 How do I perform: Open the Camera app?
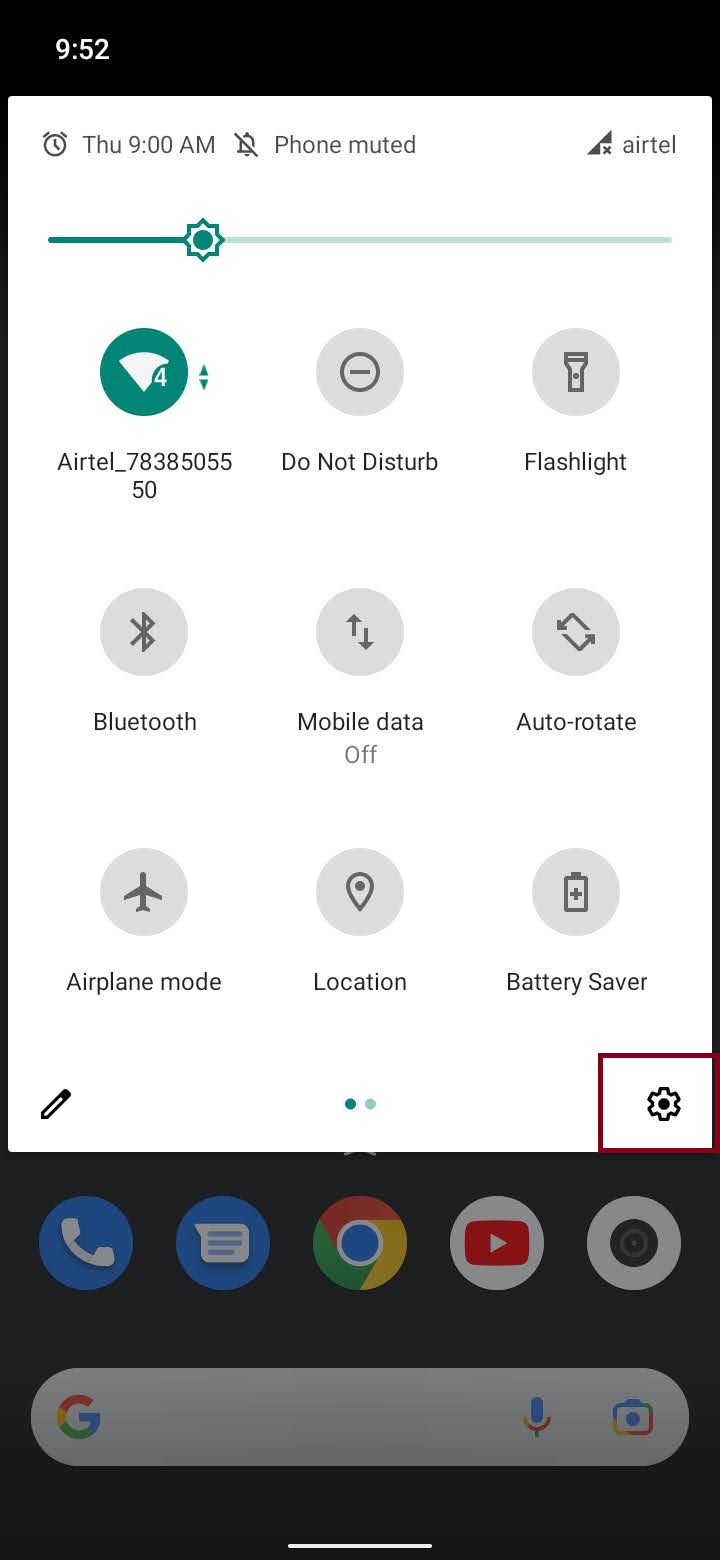tap(634, 1243)
